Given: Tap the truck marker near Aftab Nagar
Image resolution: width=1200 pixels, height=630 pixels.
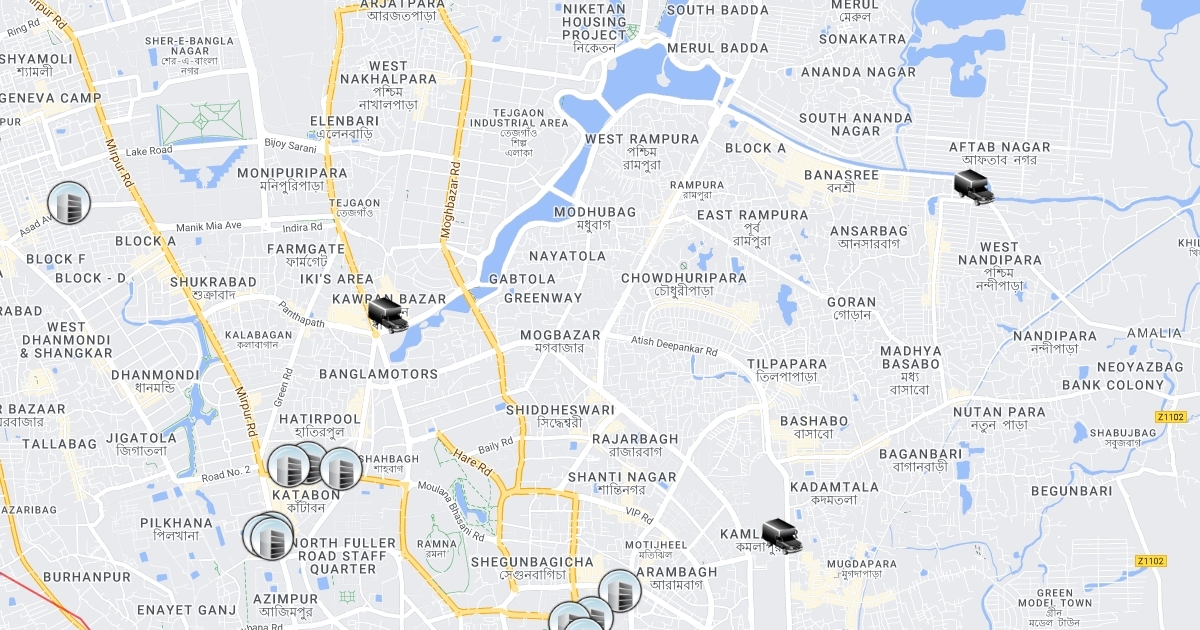Looking at the screenshot, I should coord(973,187).
